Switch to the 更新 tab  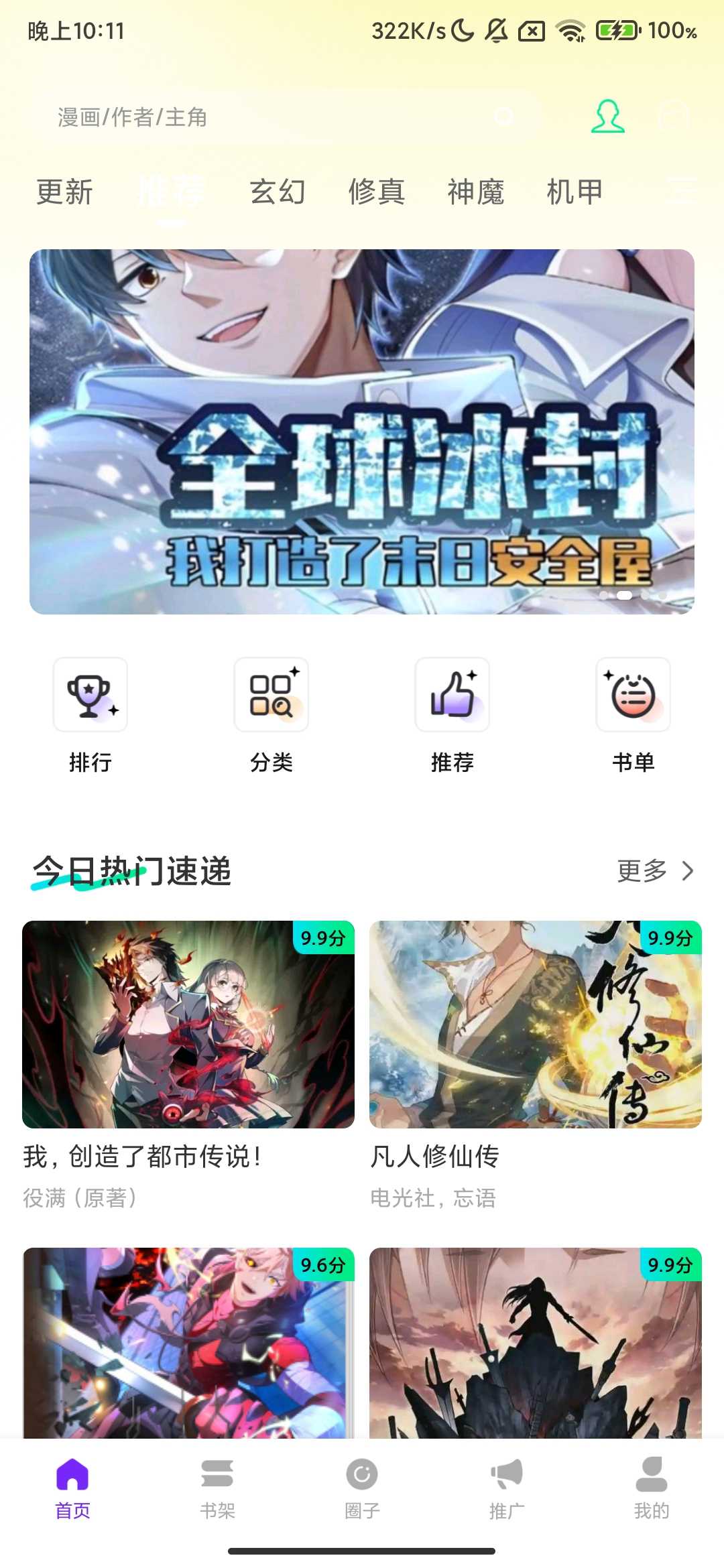point(64,192)
